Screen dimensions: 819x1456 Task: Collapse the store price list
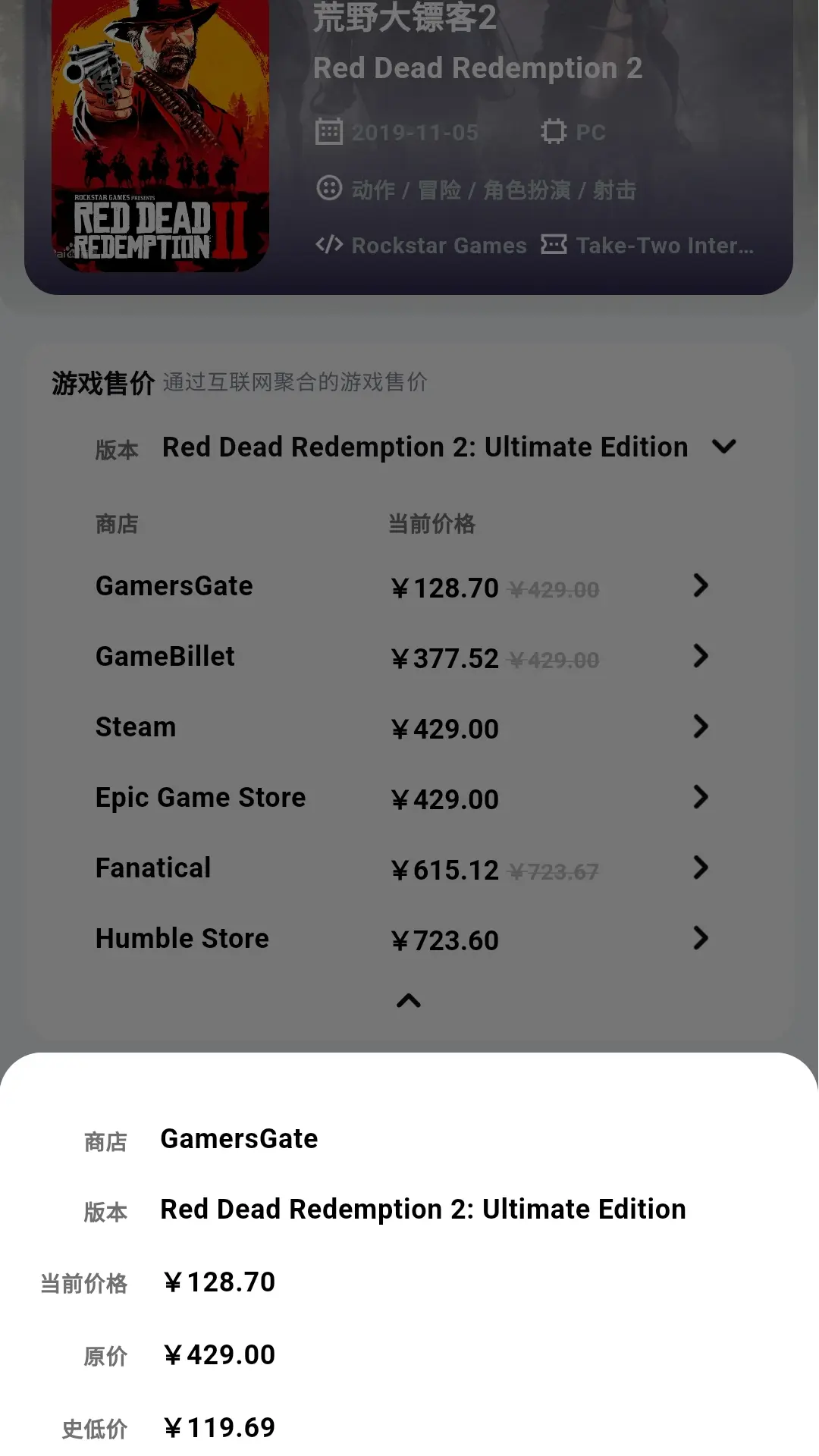click(409, 1001)
